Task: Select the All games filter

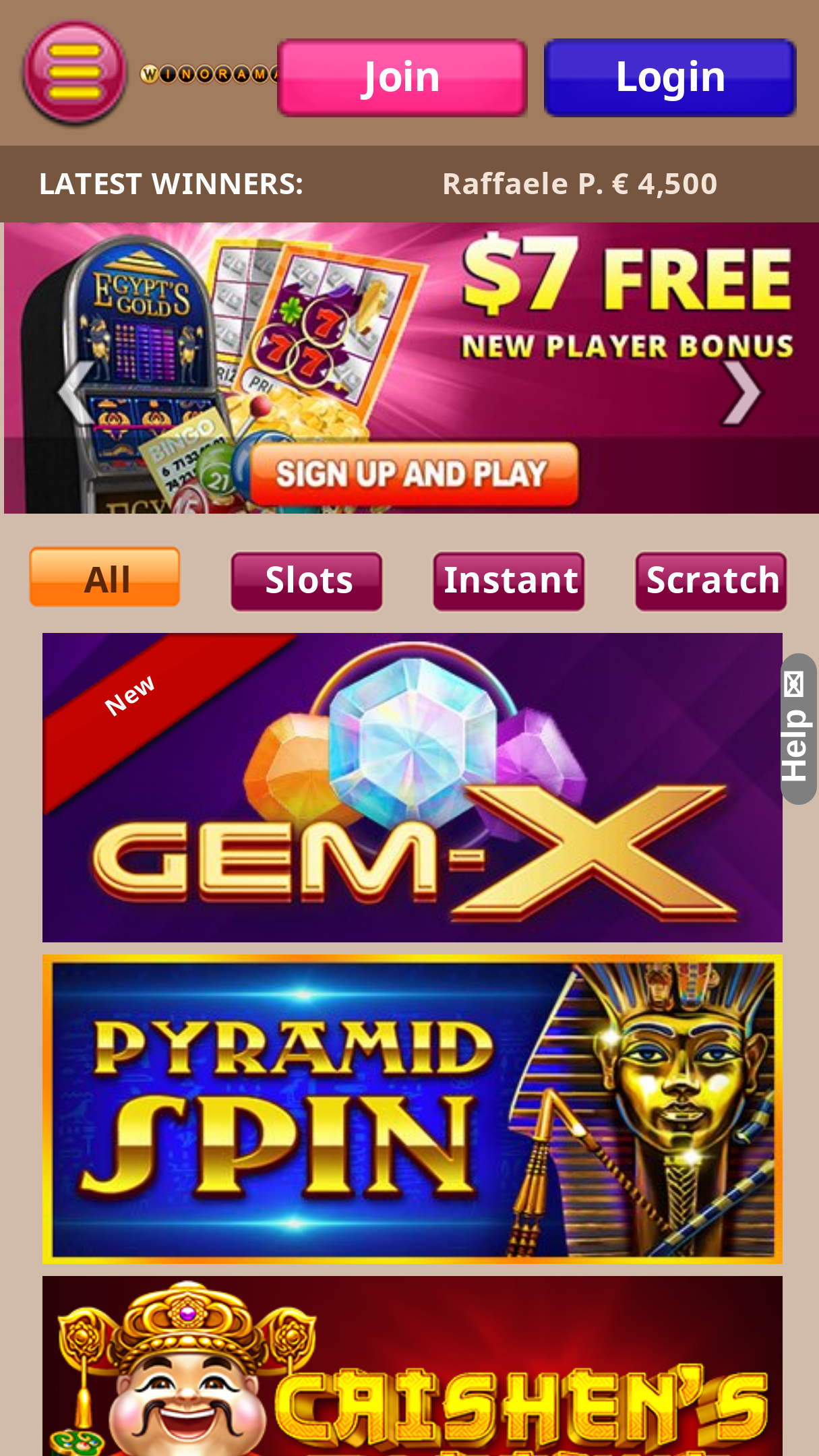Action: click(x=105, y=578)
